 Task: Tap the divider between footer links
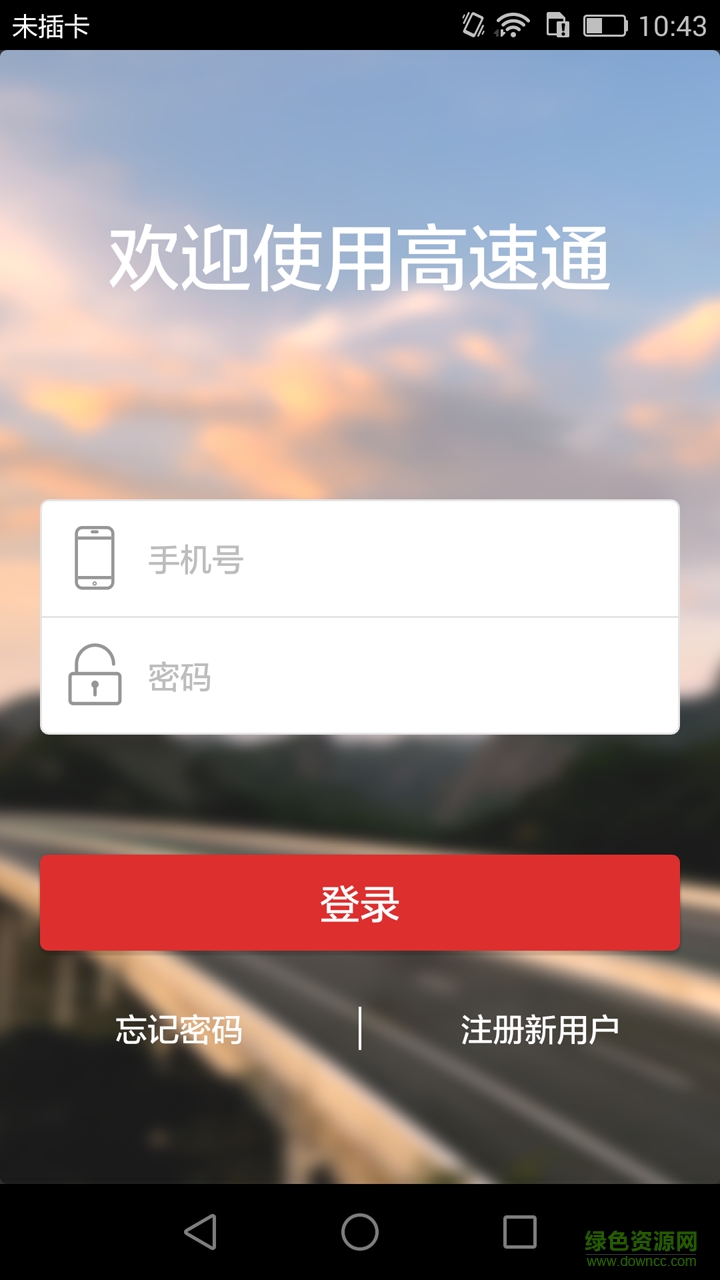click(362, 1030)
